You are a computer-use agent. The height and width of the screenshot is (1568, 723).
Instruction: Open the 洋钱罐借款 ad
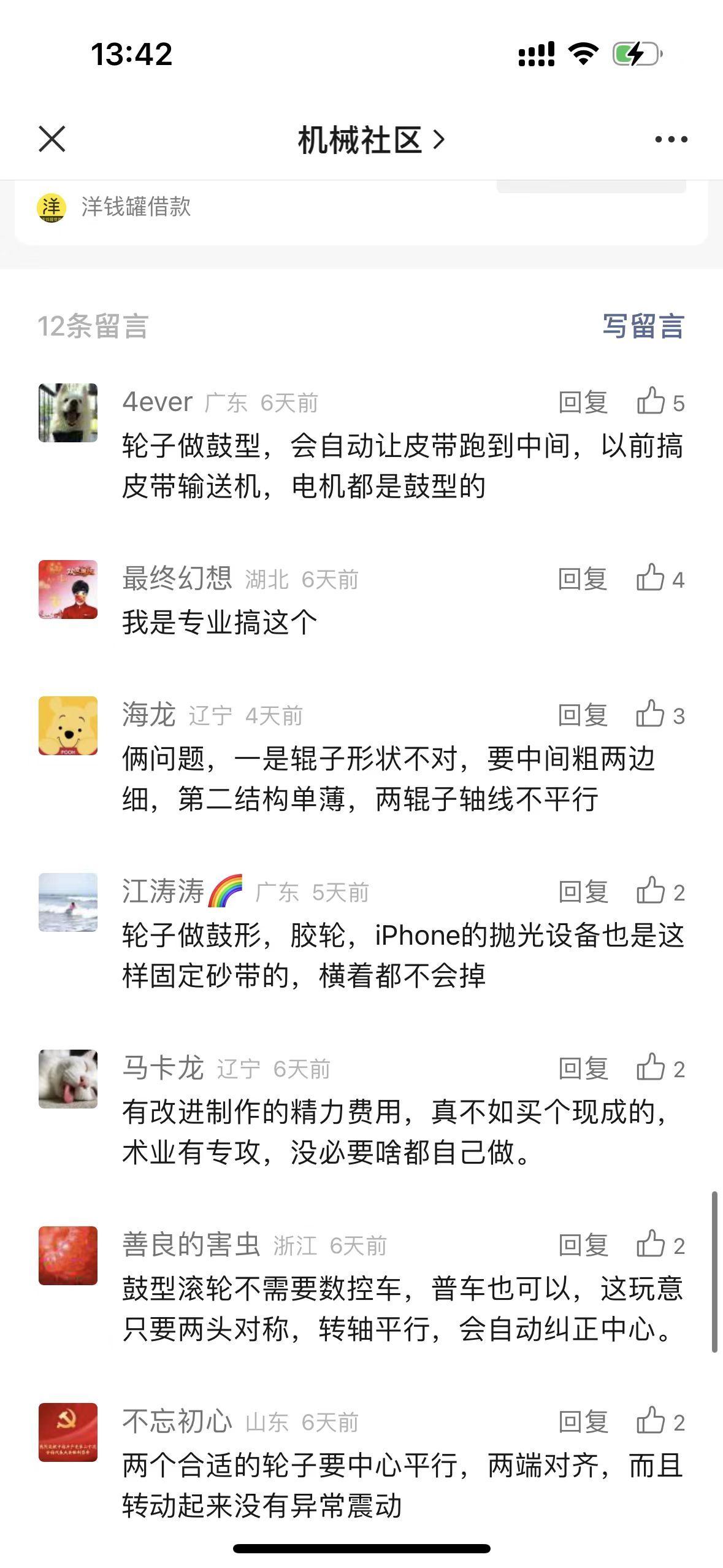(x=136, y=207)
